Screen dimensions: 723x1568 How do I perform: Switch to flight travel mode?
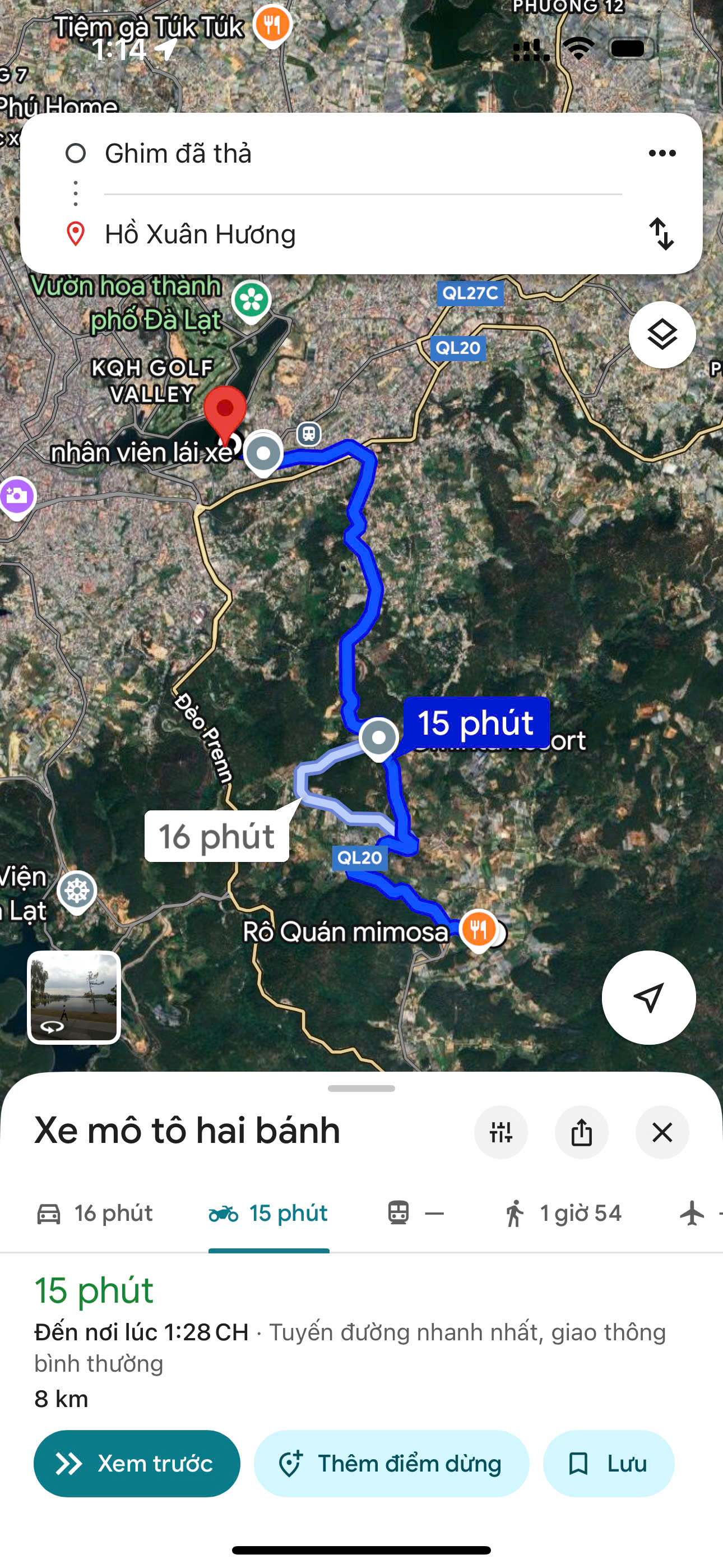694,1213
